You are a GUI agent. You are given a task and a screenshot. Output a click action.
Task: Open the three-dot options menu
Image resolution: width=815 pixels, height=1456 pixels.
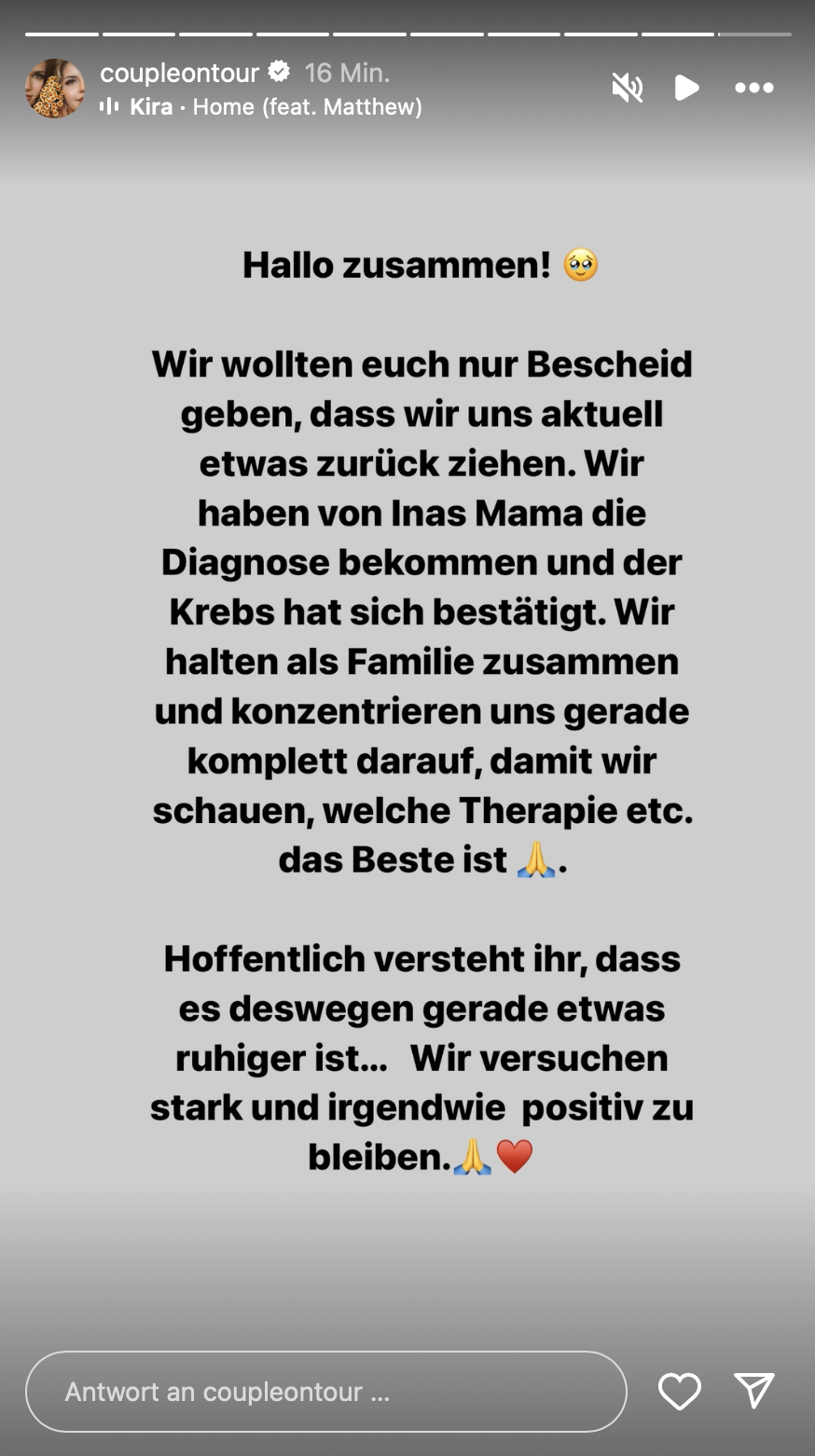[x=753, y=89]
